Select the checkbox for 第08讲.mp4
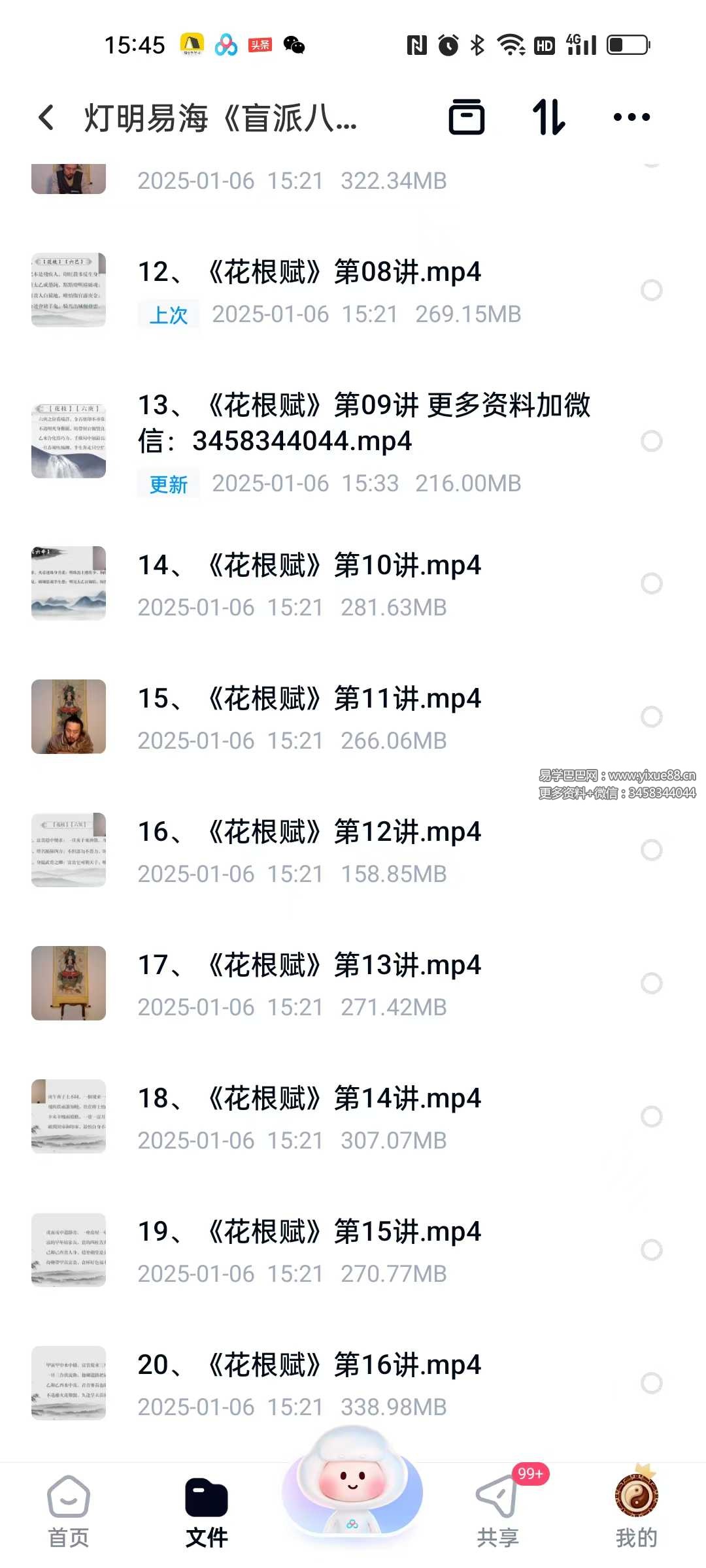The height and width of the screenshot is (1568, 706). coord(651,290)
